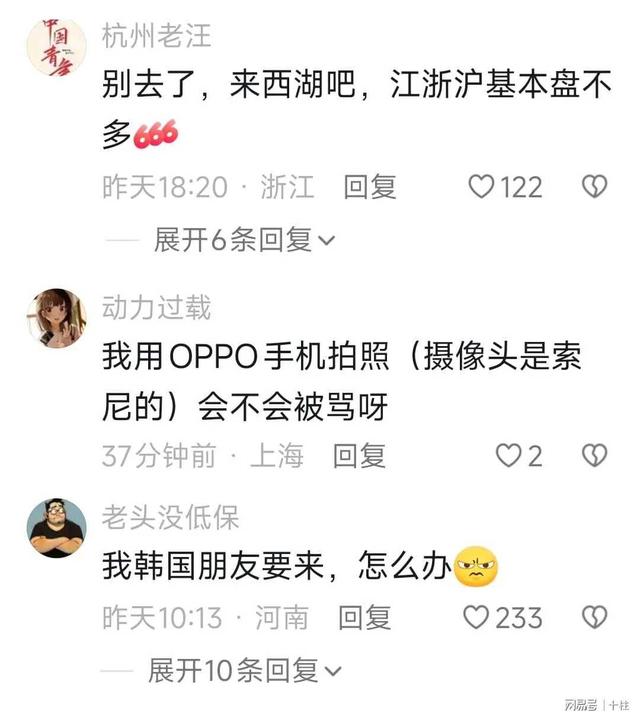Open 动力过载's profile avatar

click(x=55, y=319)
